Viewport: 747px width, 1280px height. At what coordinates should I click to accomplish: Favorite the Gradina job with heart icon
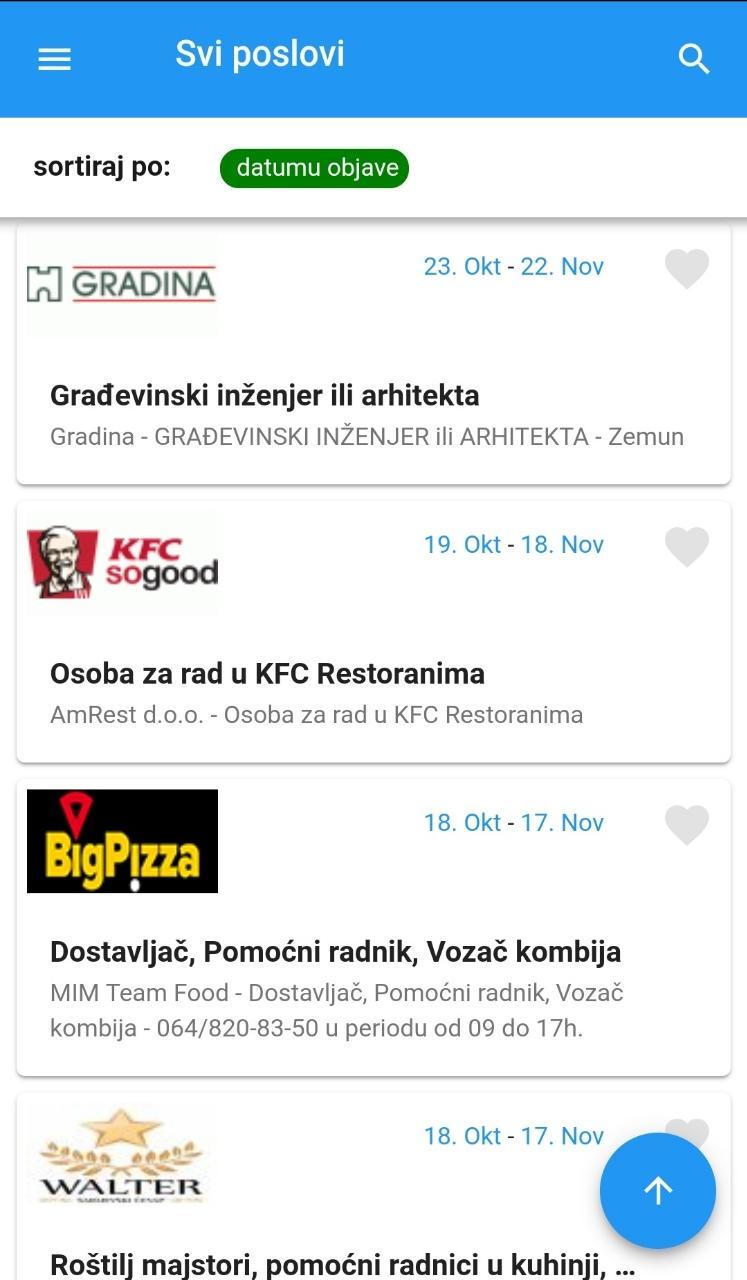[687, 268]
